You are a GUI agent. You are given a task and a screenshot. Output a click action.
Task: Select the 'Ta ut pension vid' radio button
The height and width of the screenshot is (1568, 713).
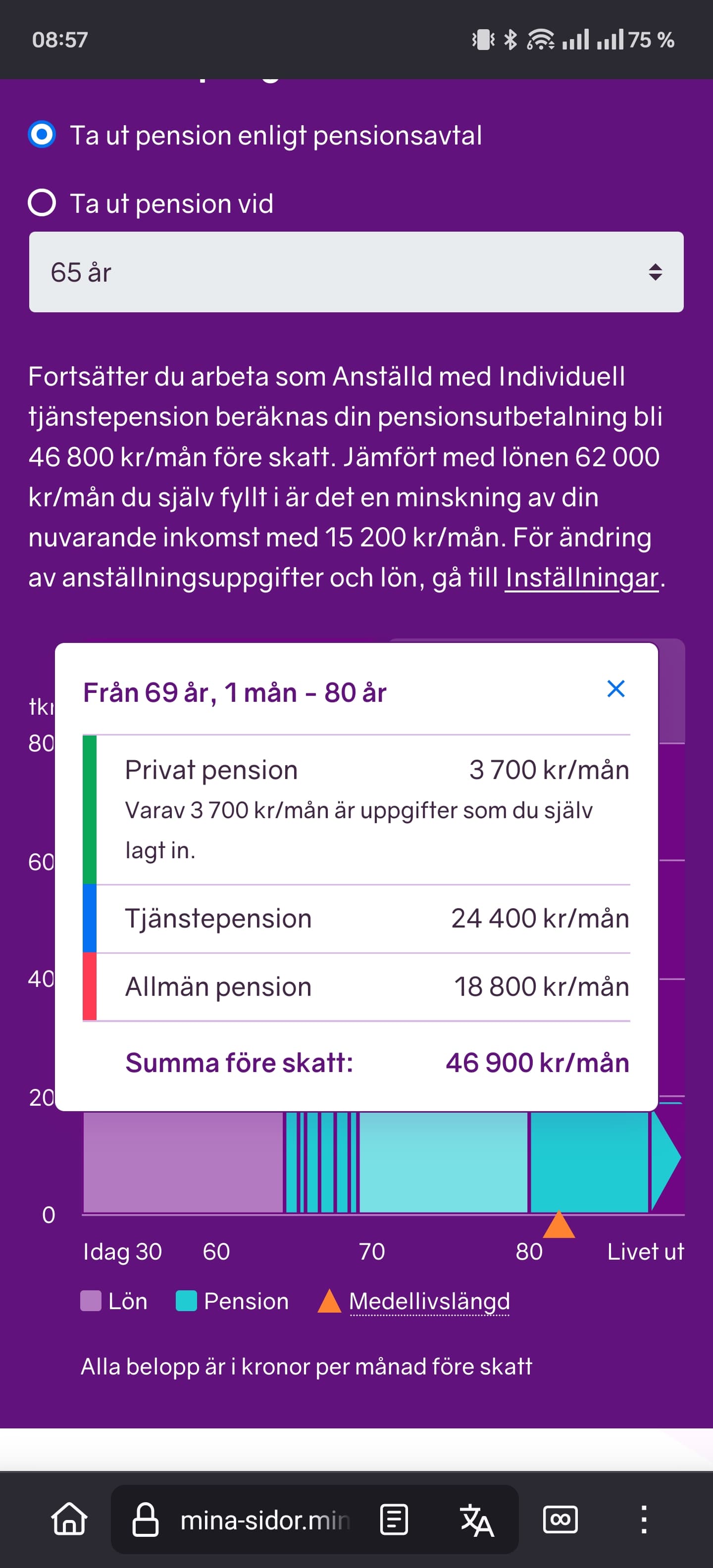[42, 203]
